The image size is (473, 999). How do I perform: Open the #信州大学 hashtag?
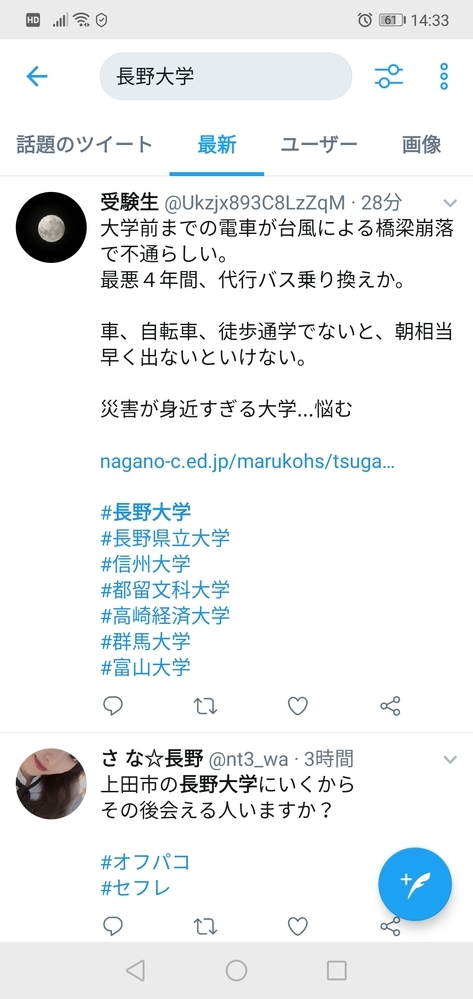pyautogui.click(x=145, y=564)
